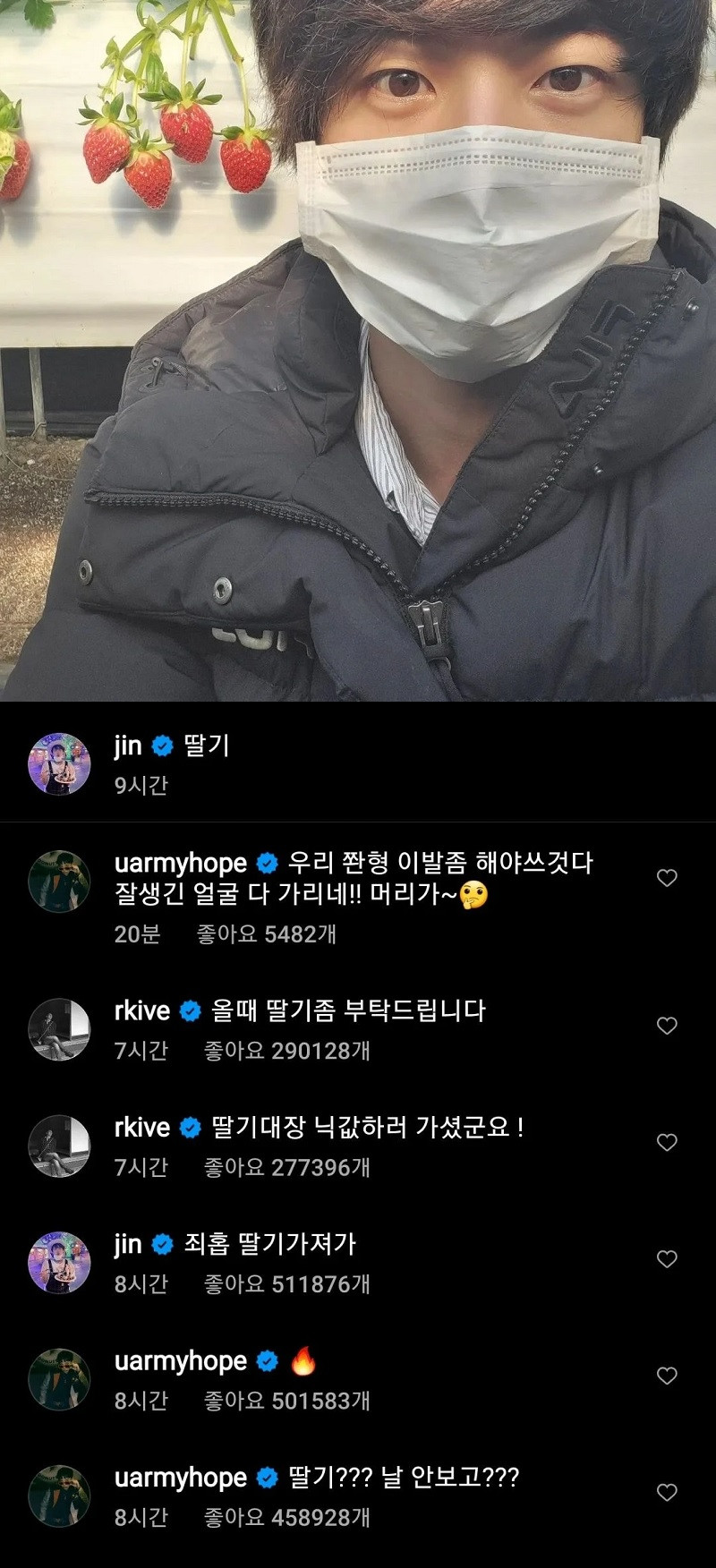Like uarmyhope's comment with 458928 likes
716x1568 pixels.
[667, 1492]
